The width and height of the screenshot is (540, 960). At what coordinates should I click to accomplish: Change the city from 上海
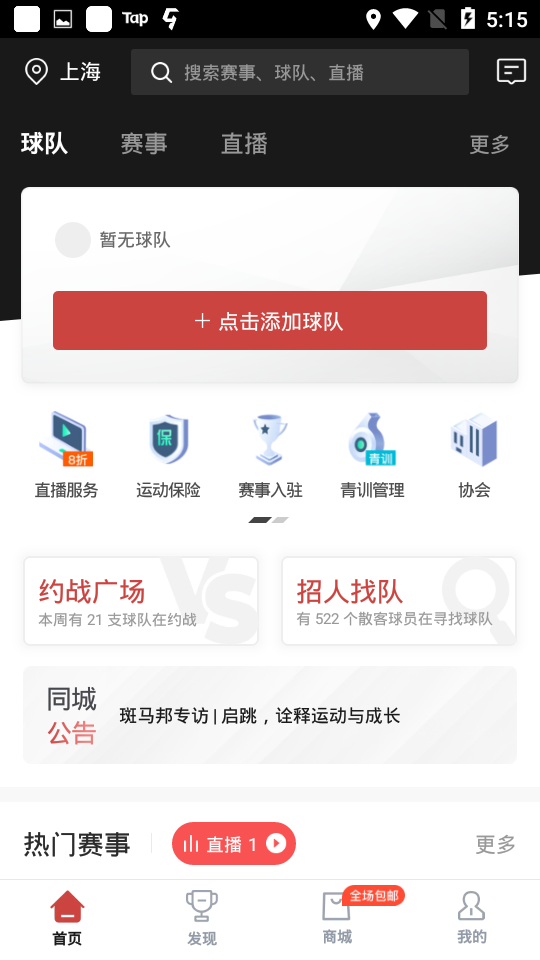point(62,72)
